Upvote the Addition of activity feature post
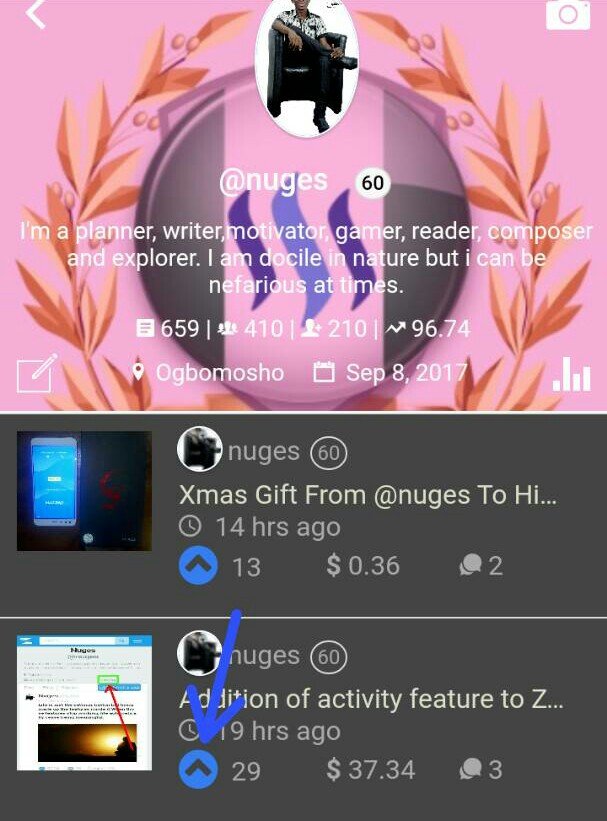Viewport: 607px width, 821px height. [x=199, y=770]
